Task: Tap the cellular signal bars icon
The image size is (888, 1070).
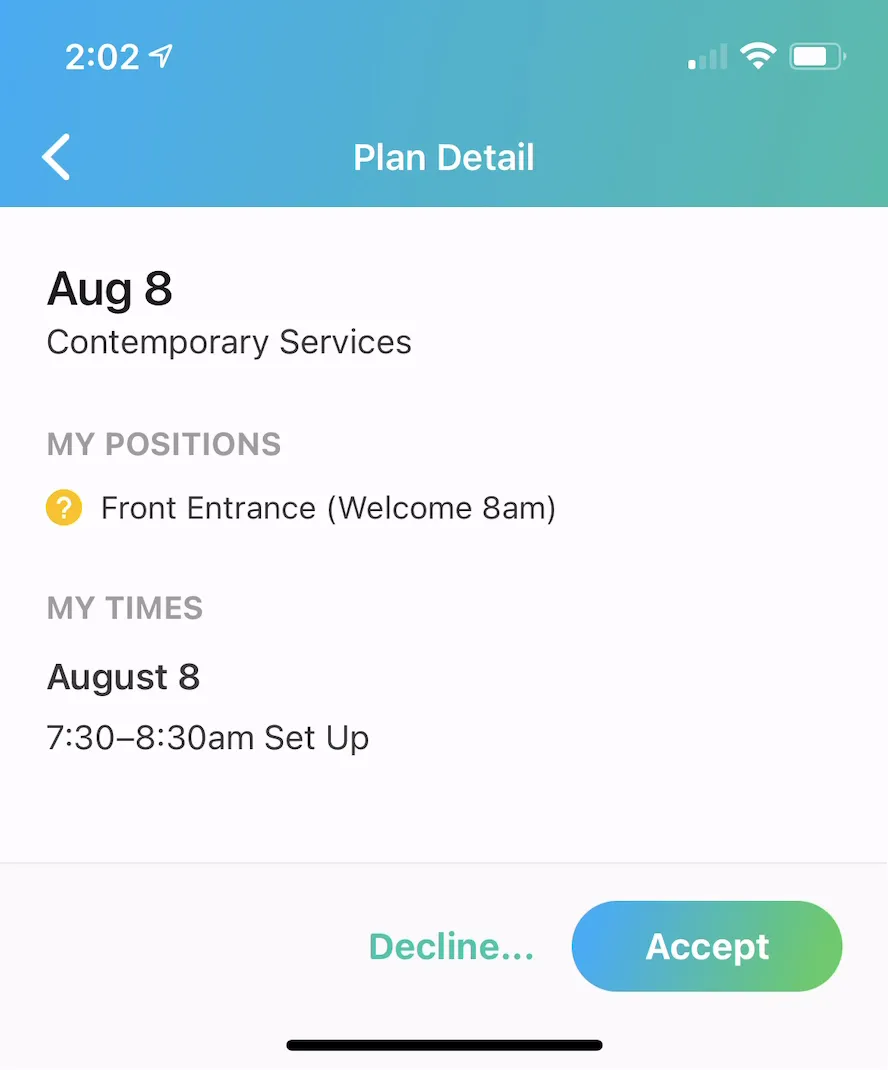Action: 706,58
